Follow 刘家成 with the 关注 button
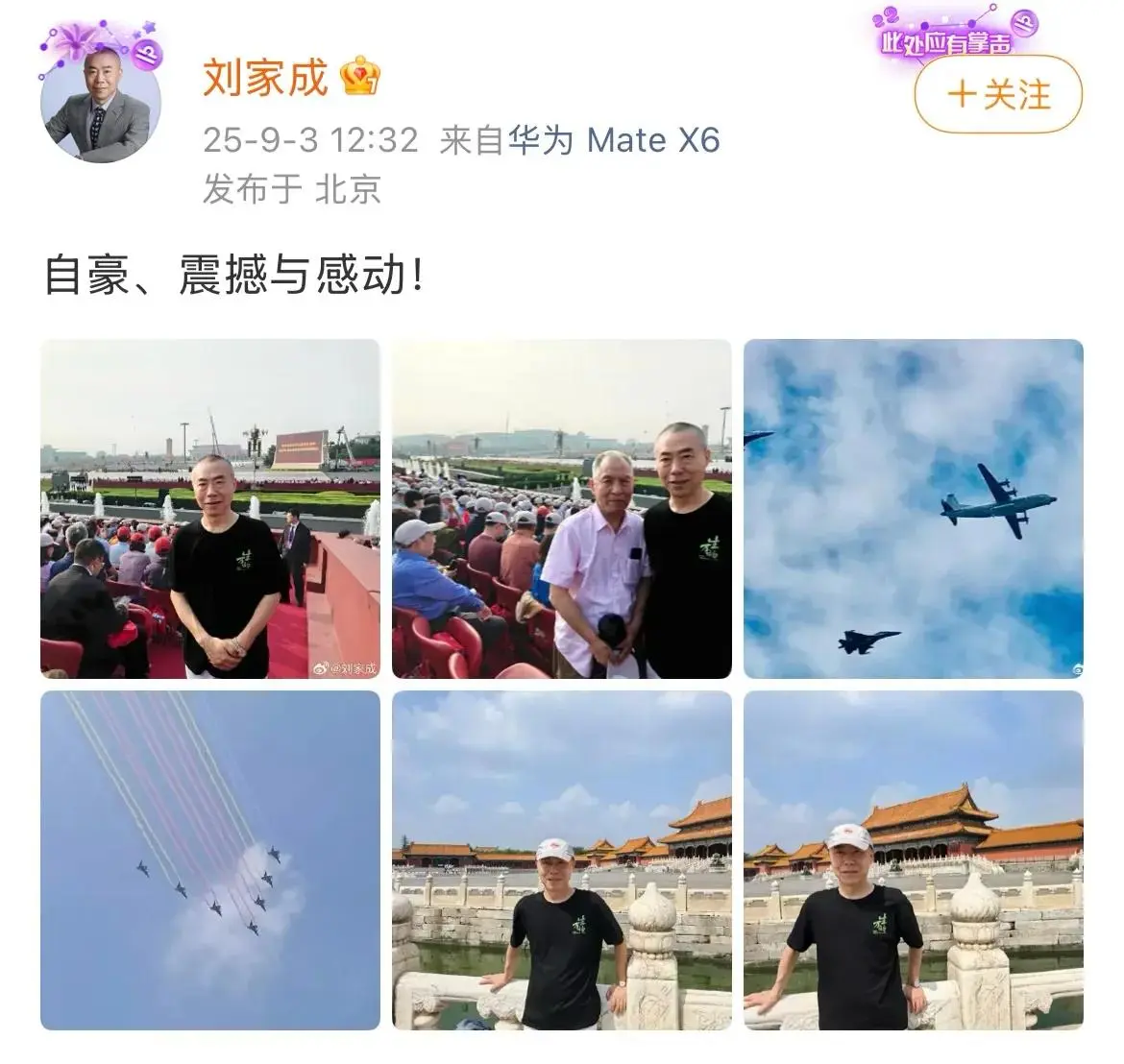 tap(998, 94)
